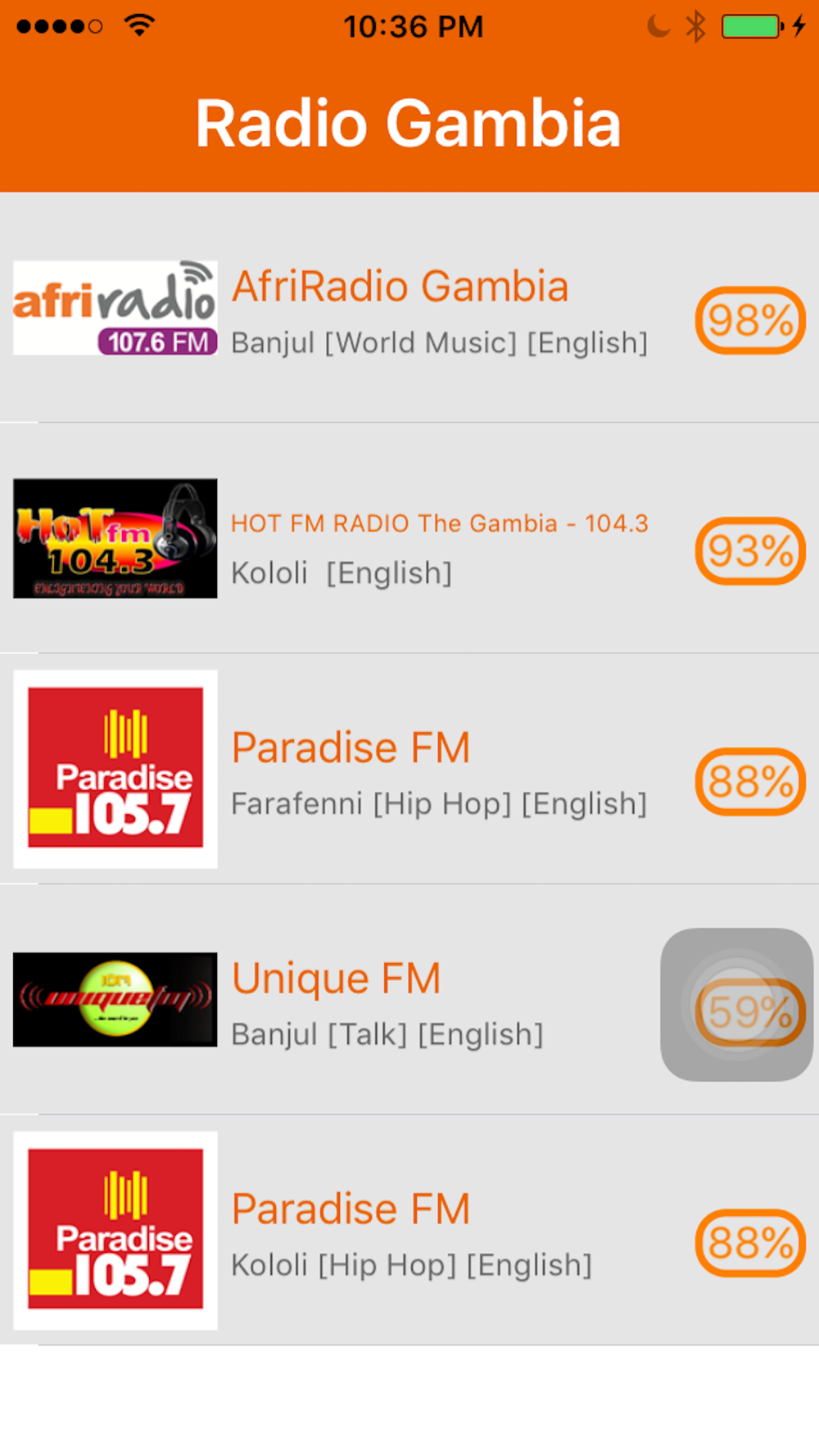Select Paradise FM in Kololi
The image size is (819, 1456).
[x=409, y=1230]
